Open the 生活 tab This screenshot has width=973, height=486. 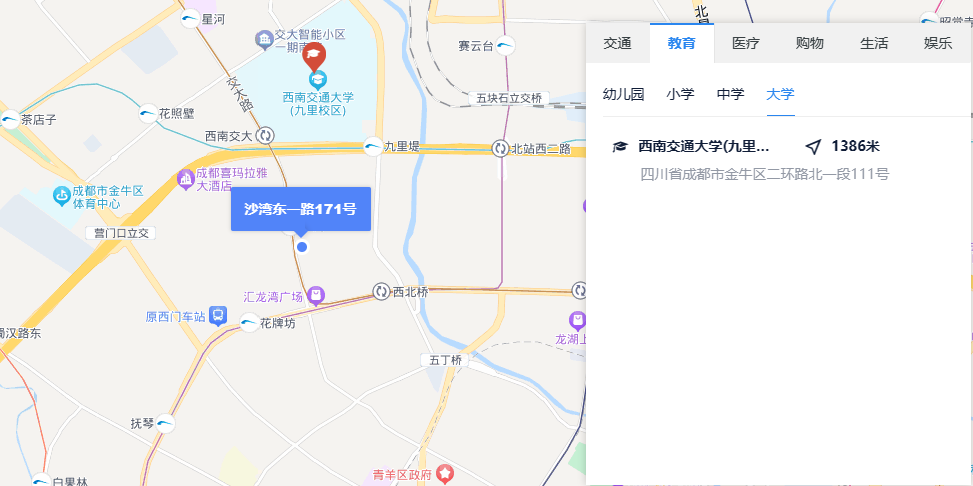(x=873, y=43)
